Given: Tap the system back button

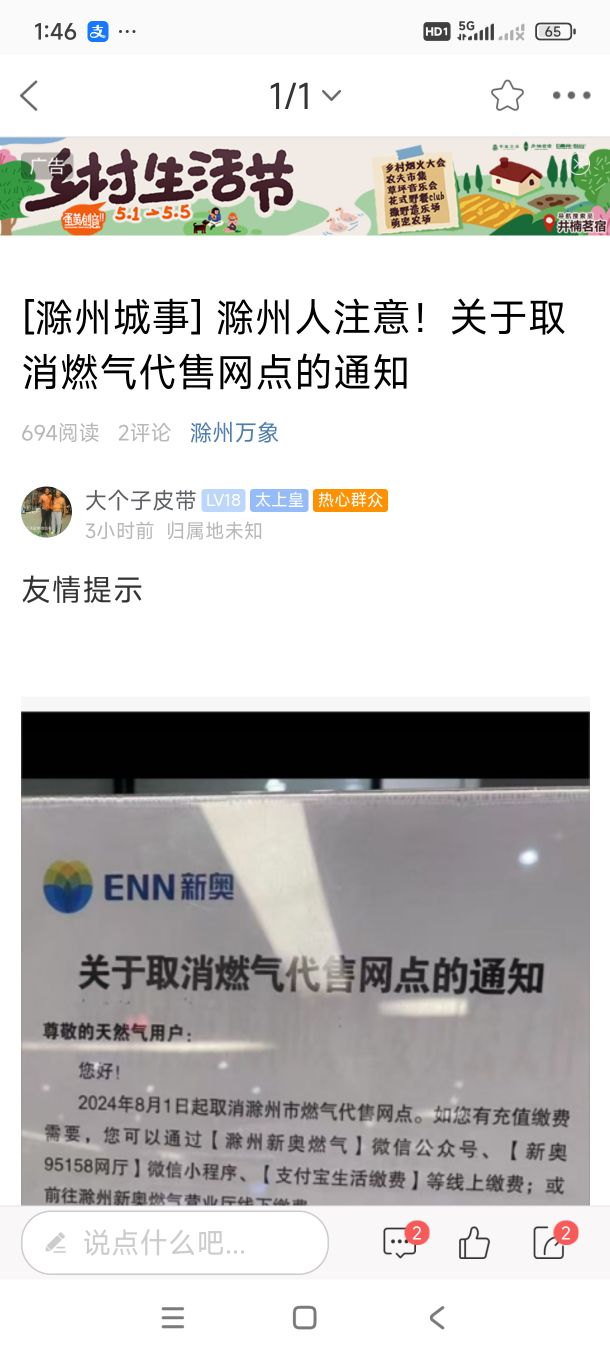Looking at the screenshot, I should pyautogui.click(x=437, y=1317).
